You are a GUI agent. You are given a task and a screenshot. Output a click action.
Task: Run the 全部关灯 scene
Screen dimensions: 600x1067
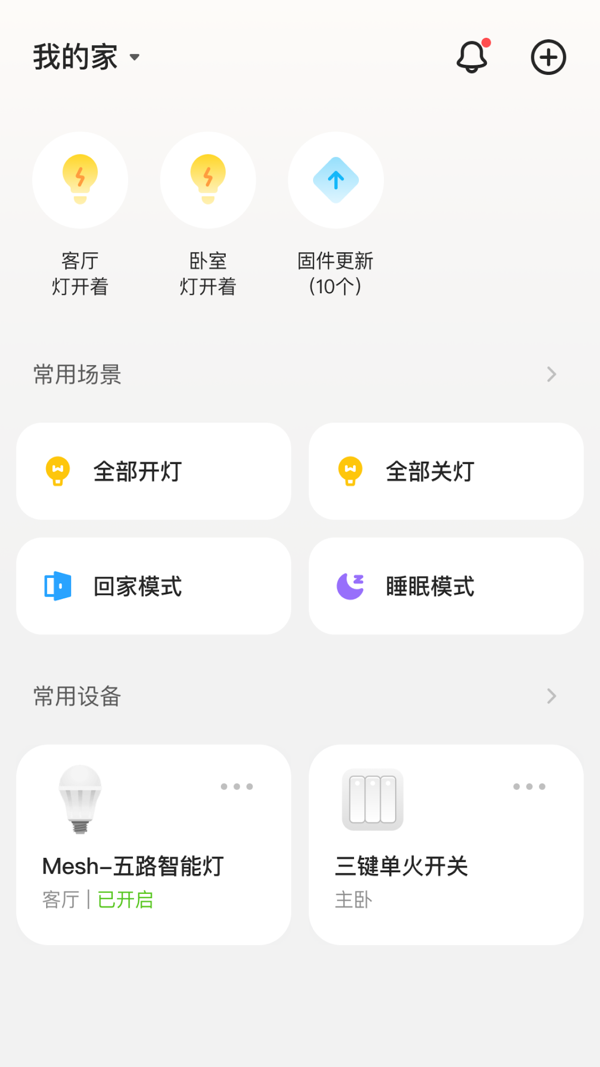point(446,471)
